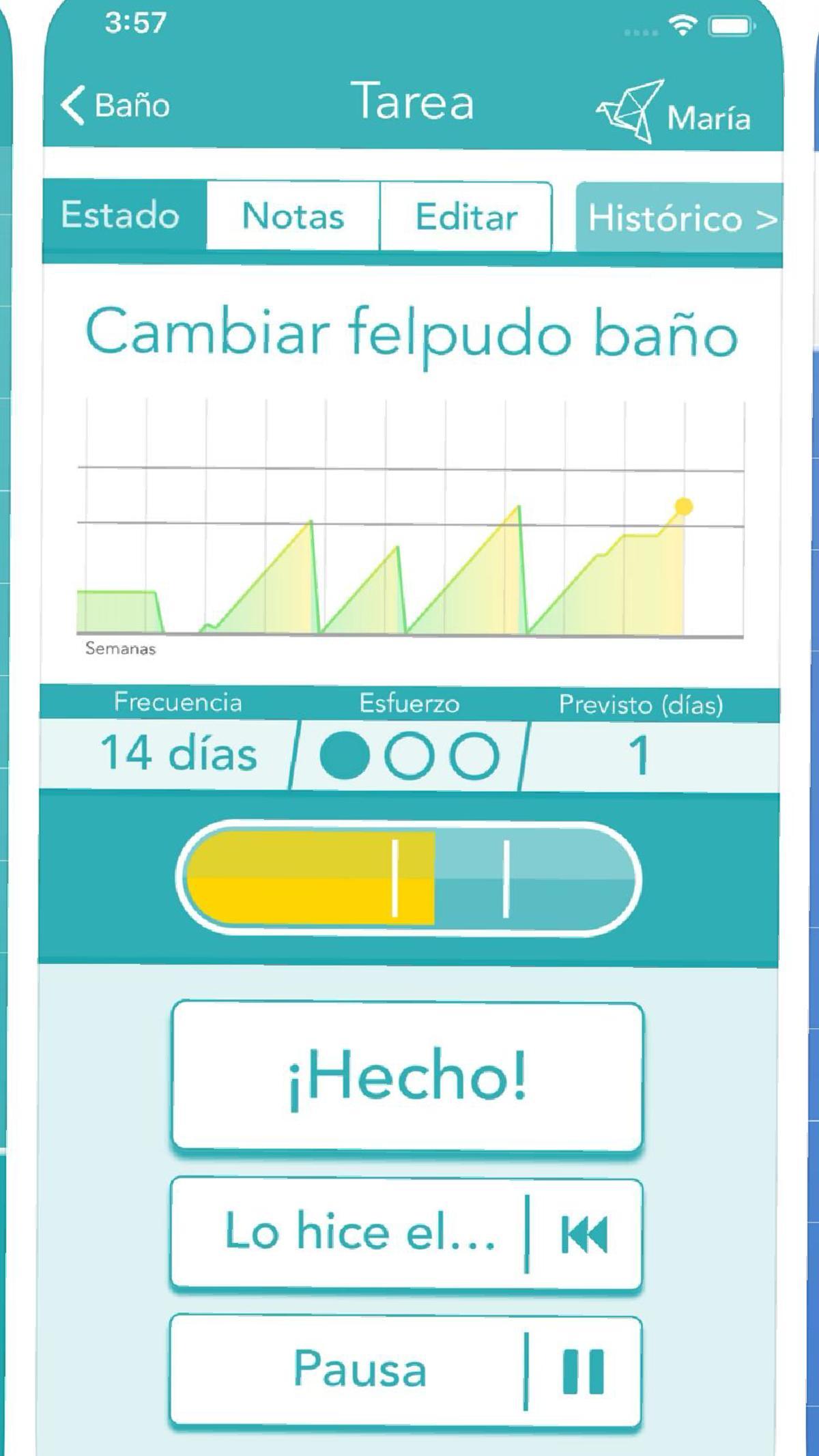Pause the task with Pausa

[x=407, y=1369]
